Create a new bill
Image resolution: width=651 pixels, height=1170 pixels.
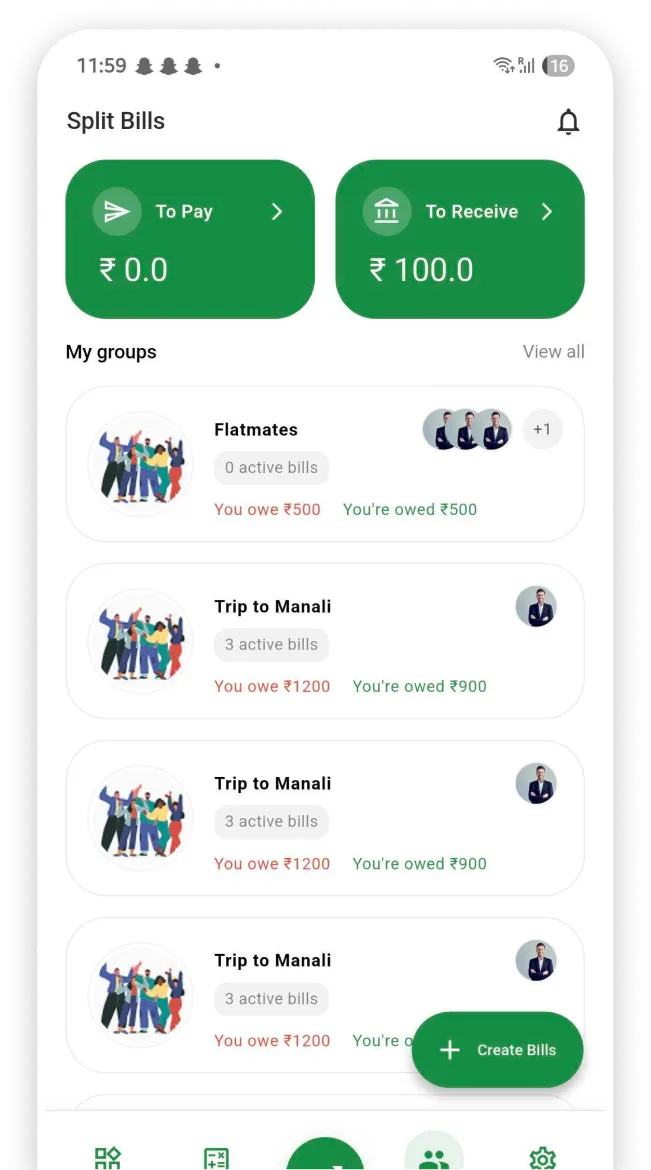pyautogui.click(x=497, y=1049)
